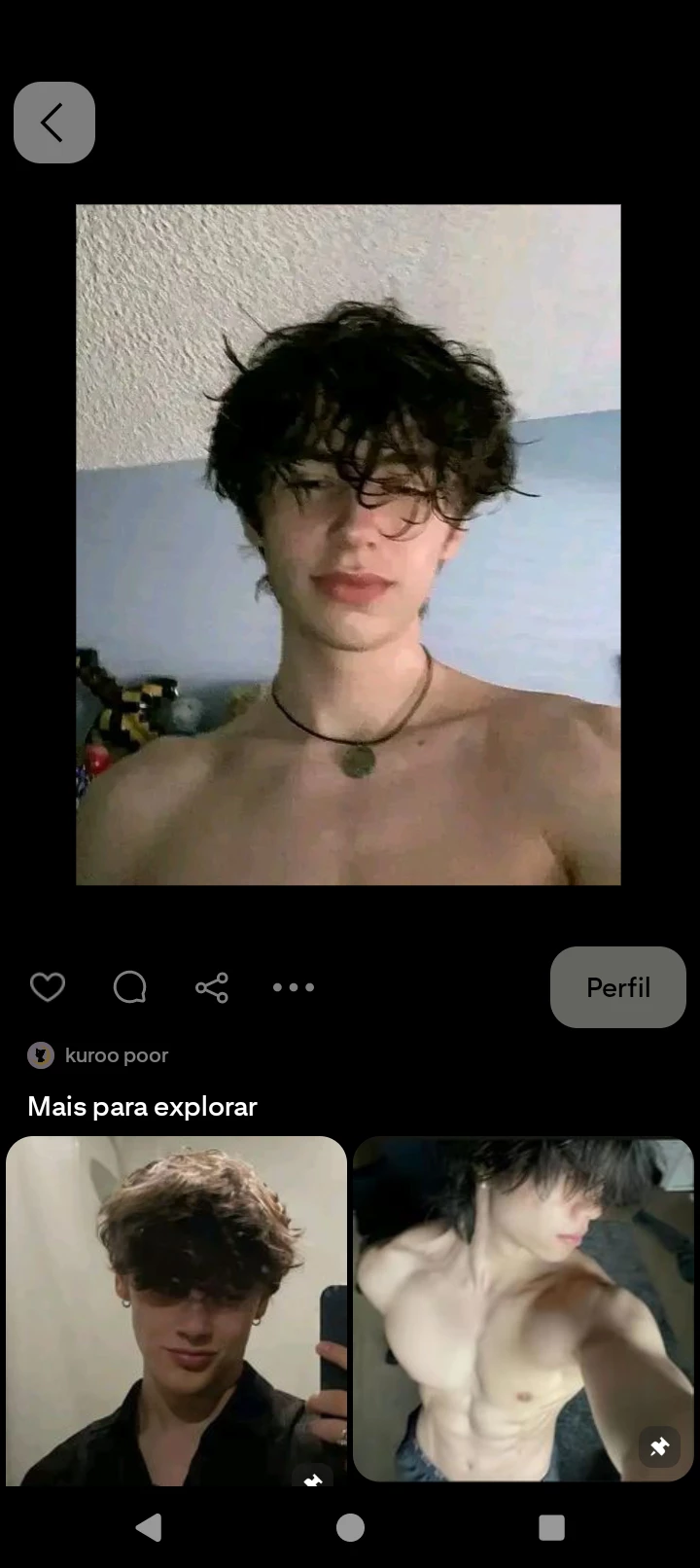Open recent apps from navigation bar
This screenshot has width=700, height=1568.
point(551,1527)
